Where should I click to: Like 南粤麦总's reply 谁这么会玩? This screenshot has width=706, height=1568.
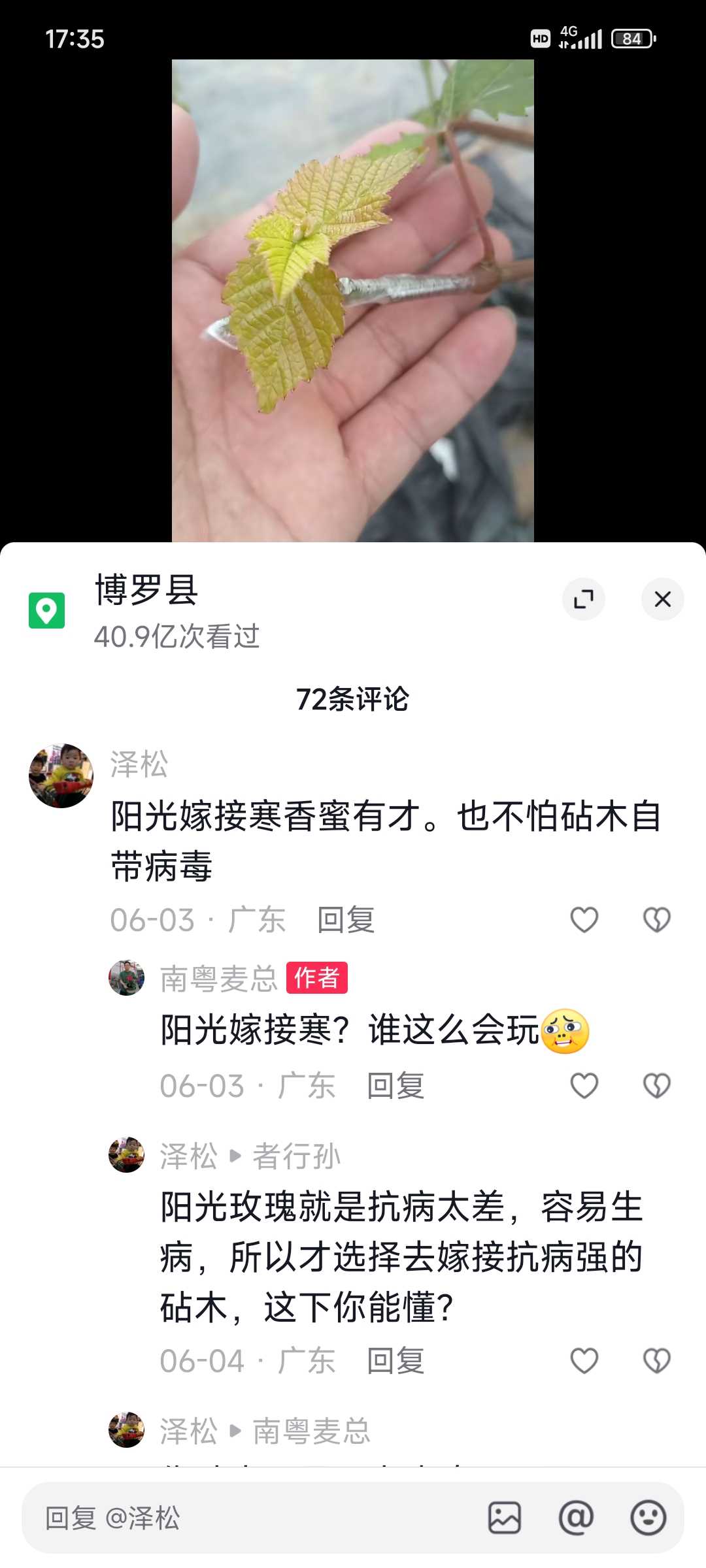click(x=584, y=1086)
